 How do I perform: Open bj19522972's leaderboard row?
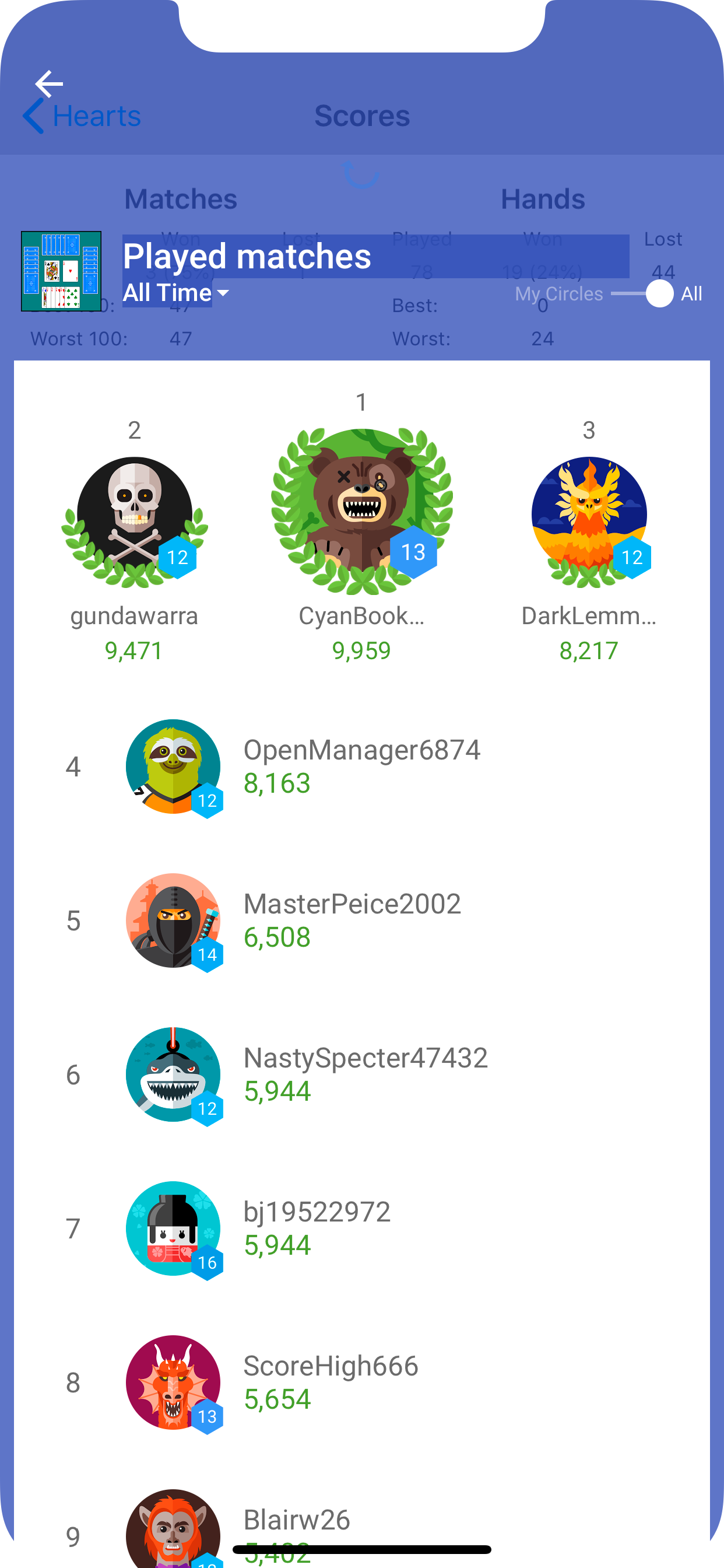(x=317, y=1228)
